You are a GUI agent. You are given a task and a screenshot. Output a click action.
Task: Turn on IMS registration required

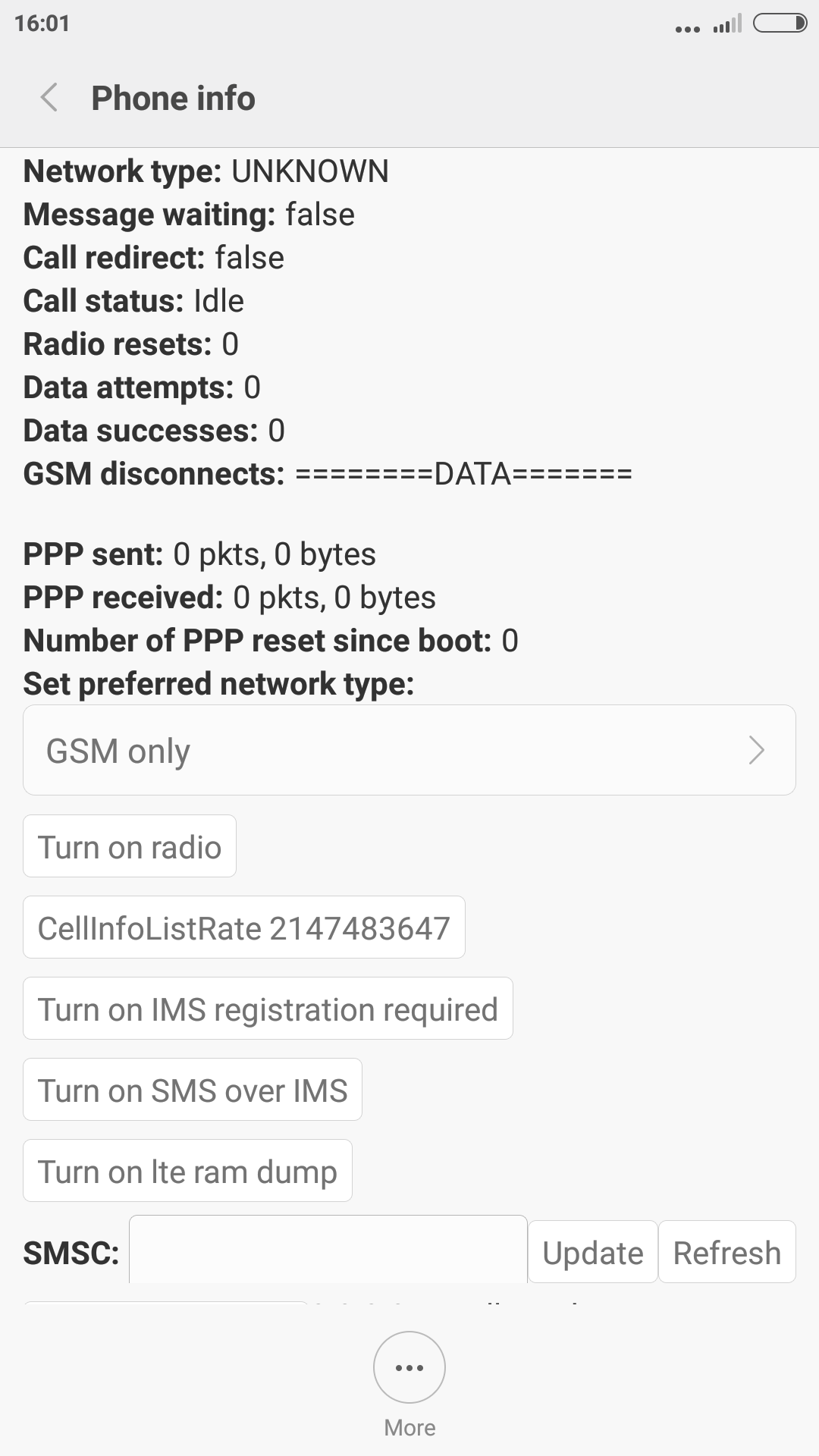pyautogui.click(x=268, y=1009)
